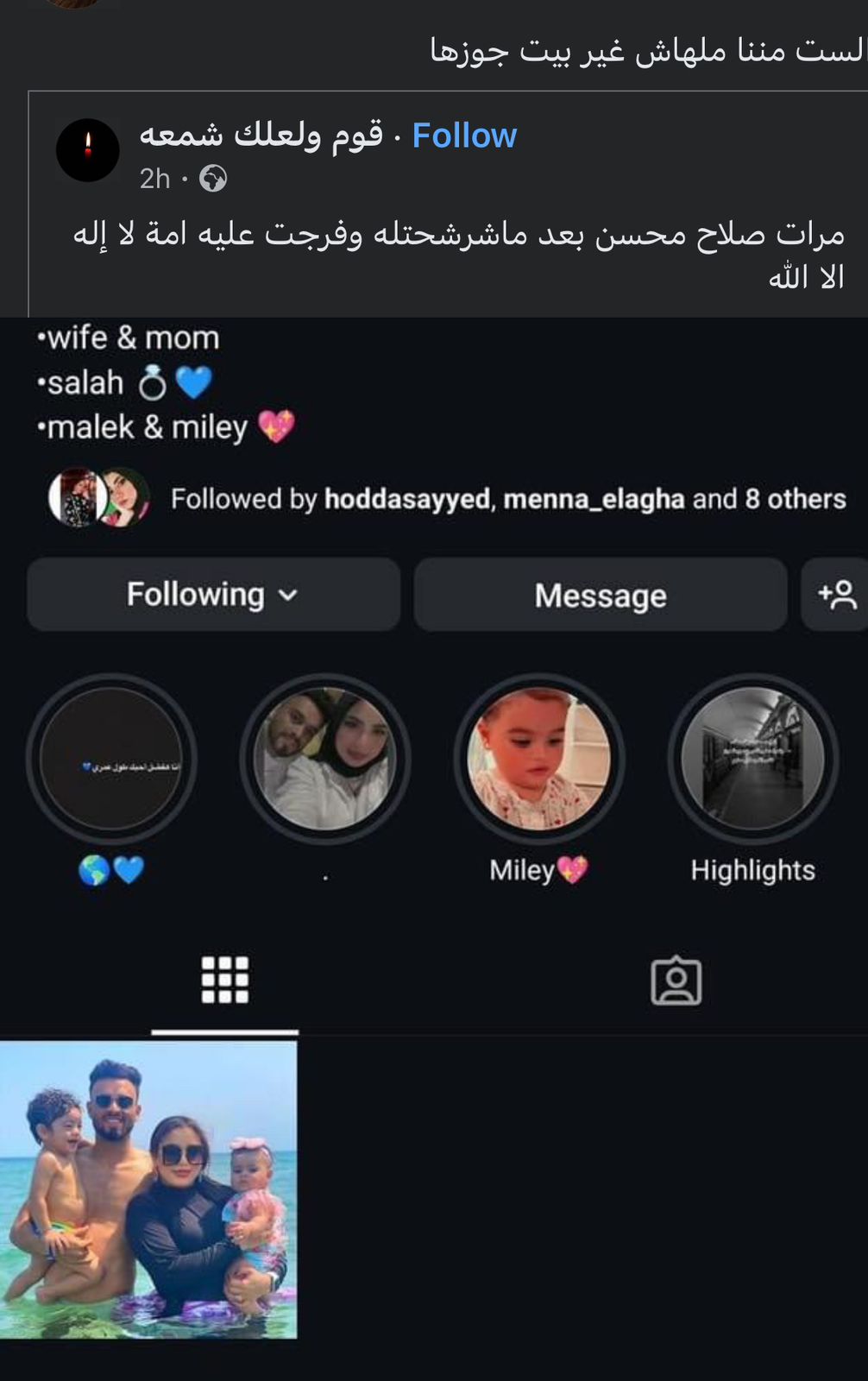Open the candle profile picture of the page

click(x=87, y=150)
